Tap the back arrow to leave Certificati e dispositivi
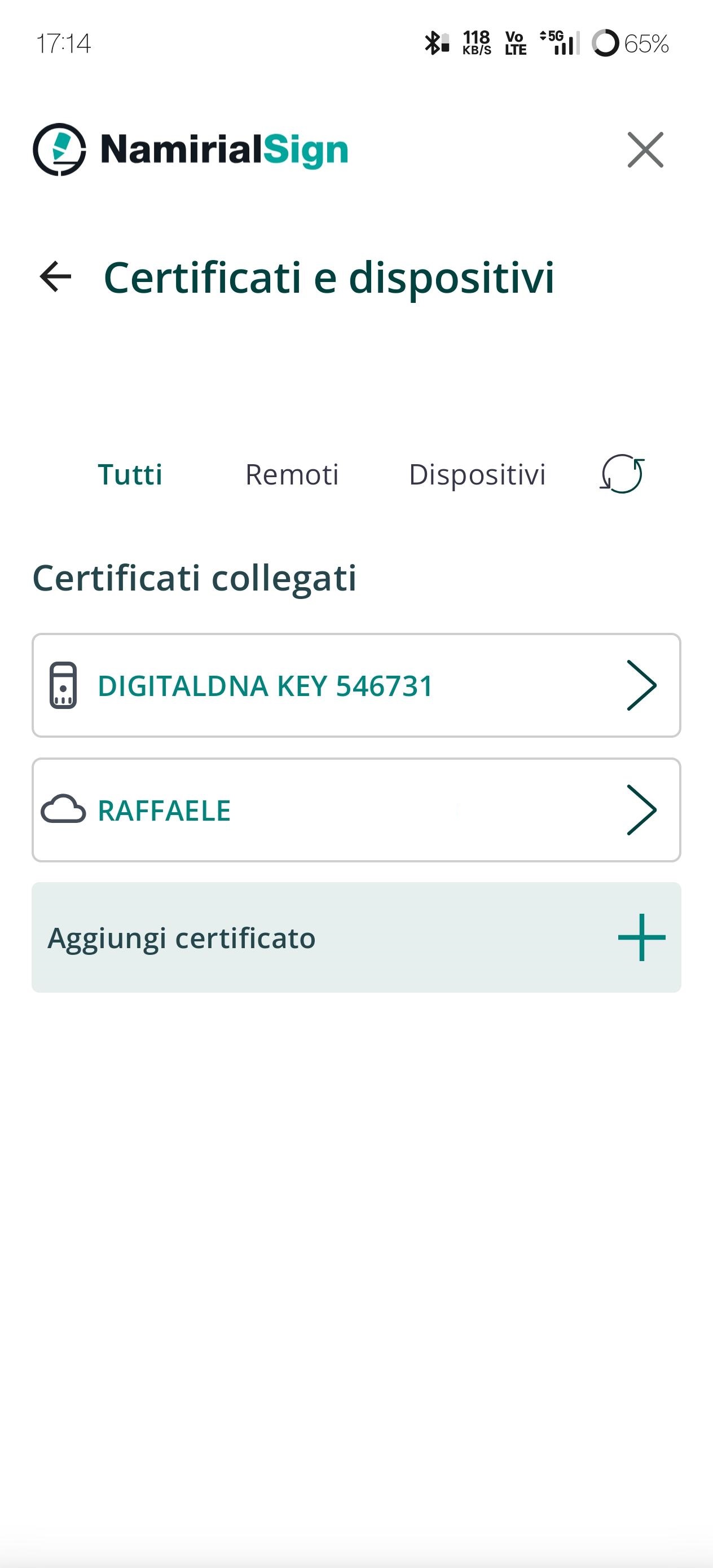713x1568 pixels. coord(55,279)
